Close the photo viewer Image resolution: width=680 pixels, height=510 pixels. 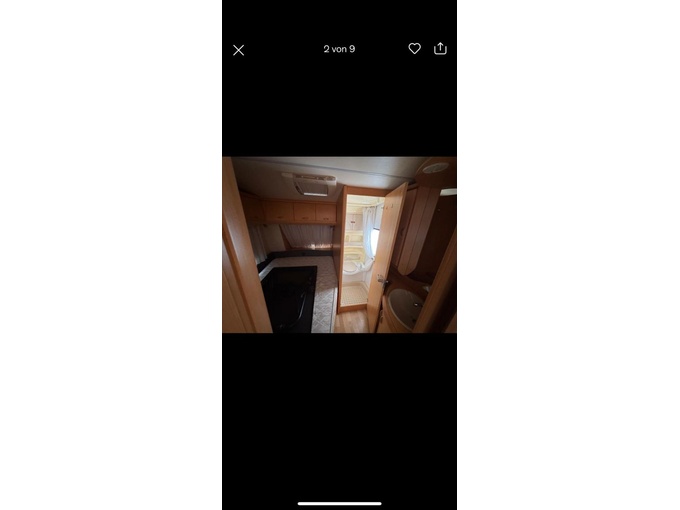tap(238, 50)
